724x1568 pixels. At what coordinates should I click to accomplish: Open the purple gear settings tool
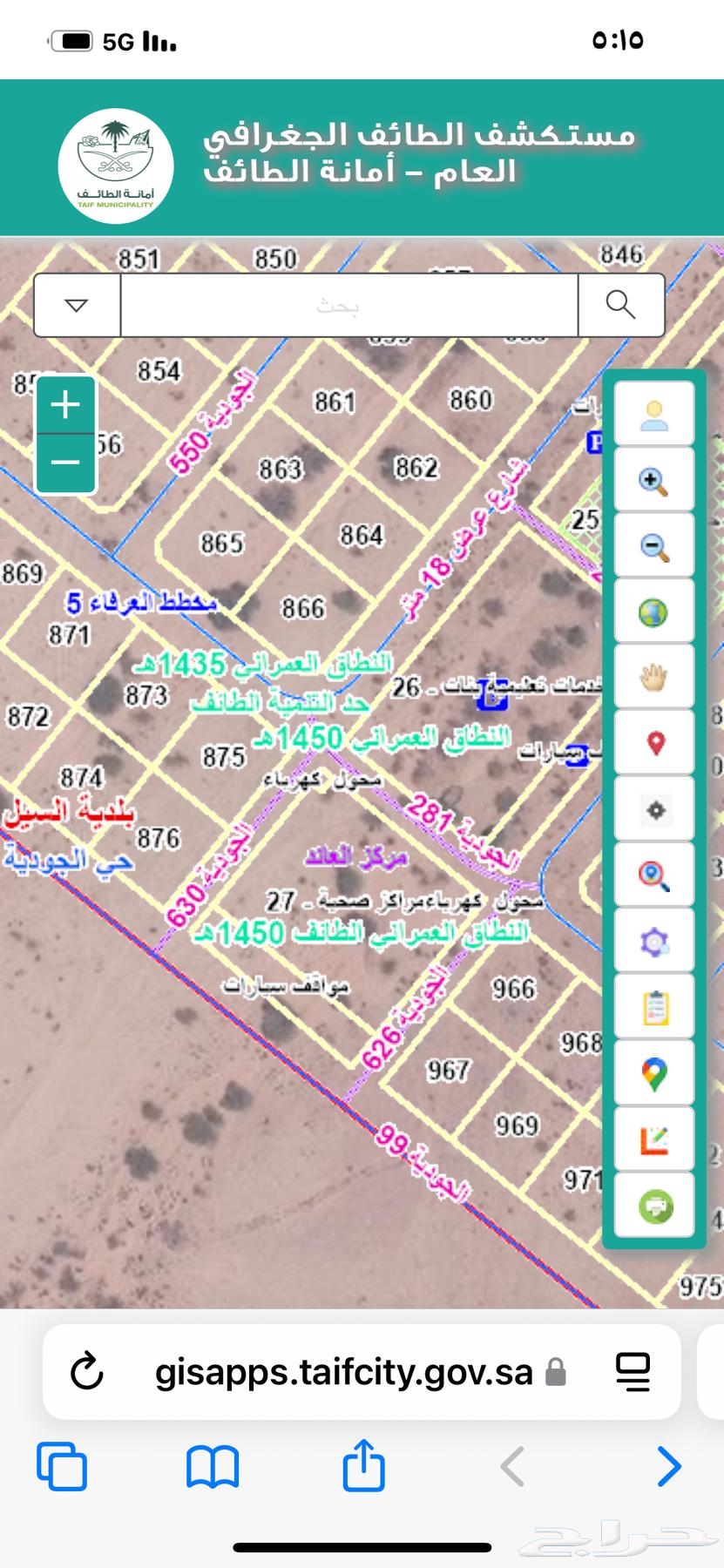tap(653, 941)
